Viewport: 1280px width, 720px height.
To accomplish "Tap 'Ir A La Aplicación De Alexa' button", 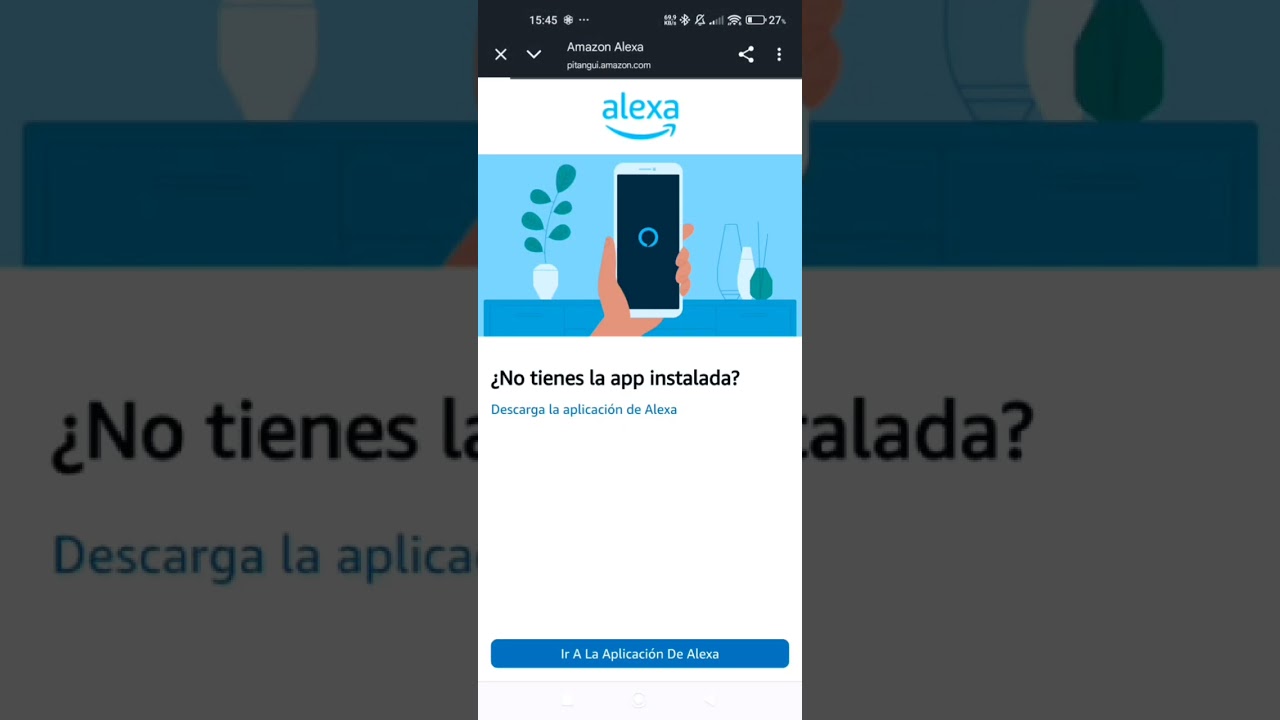I will pos(639,654).
